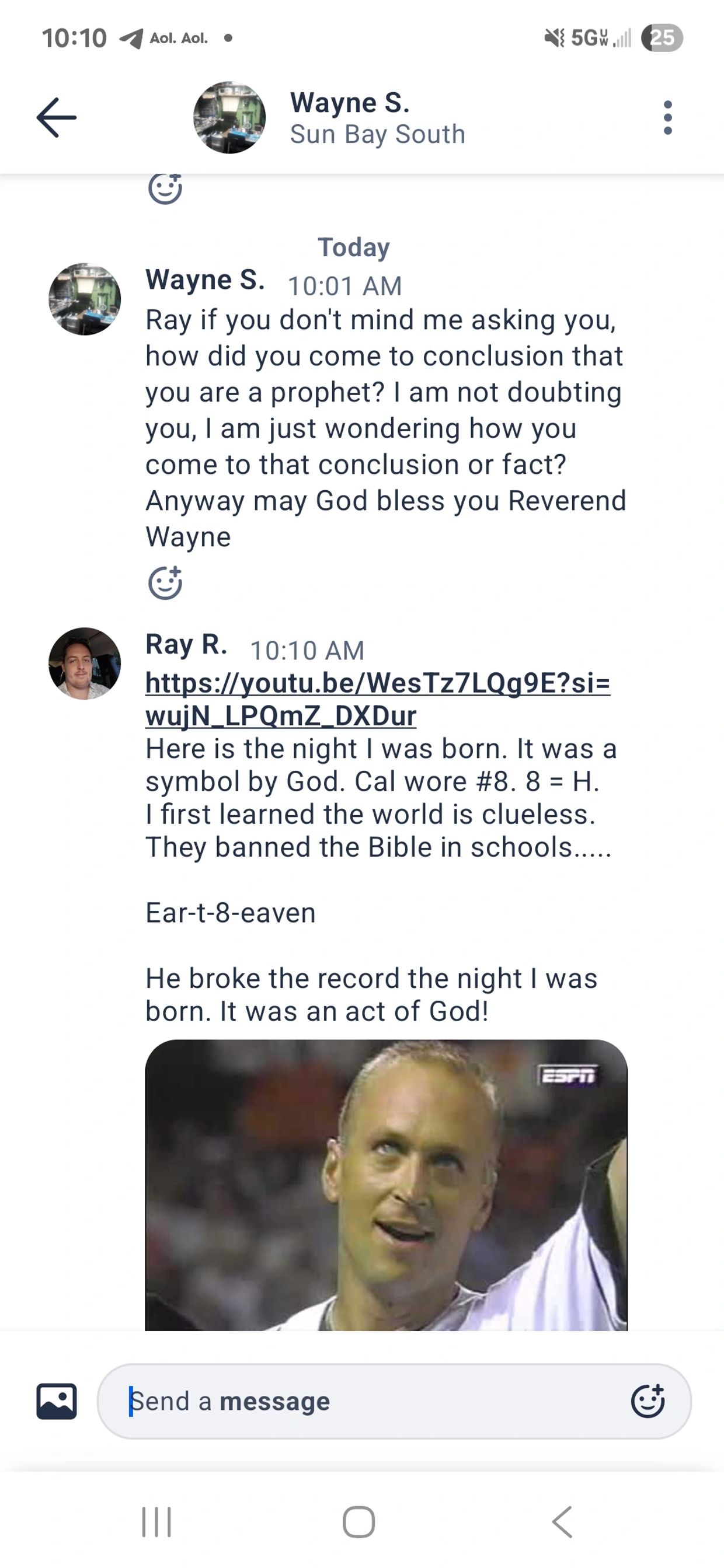The height and width of the screenshot is (1568, 724).
Task: Open the three-dot overflow menu
Action: (x=667, y=117)
